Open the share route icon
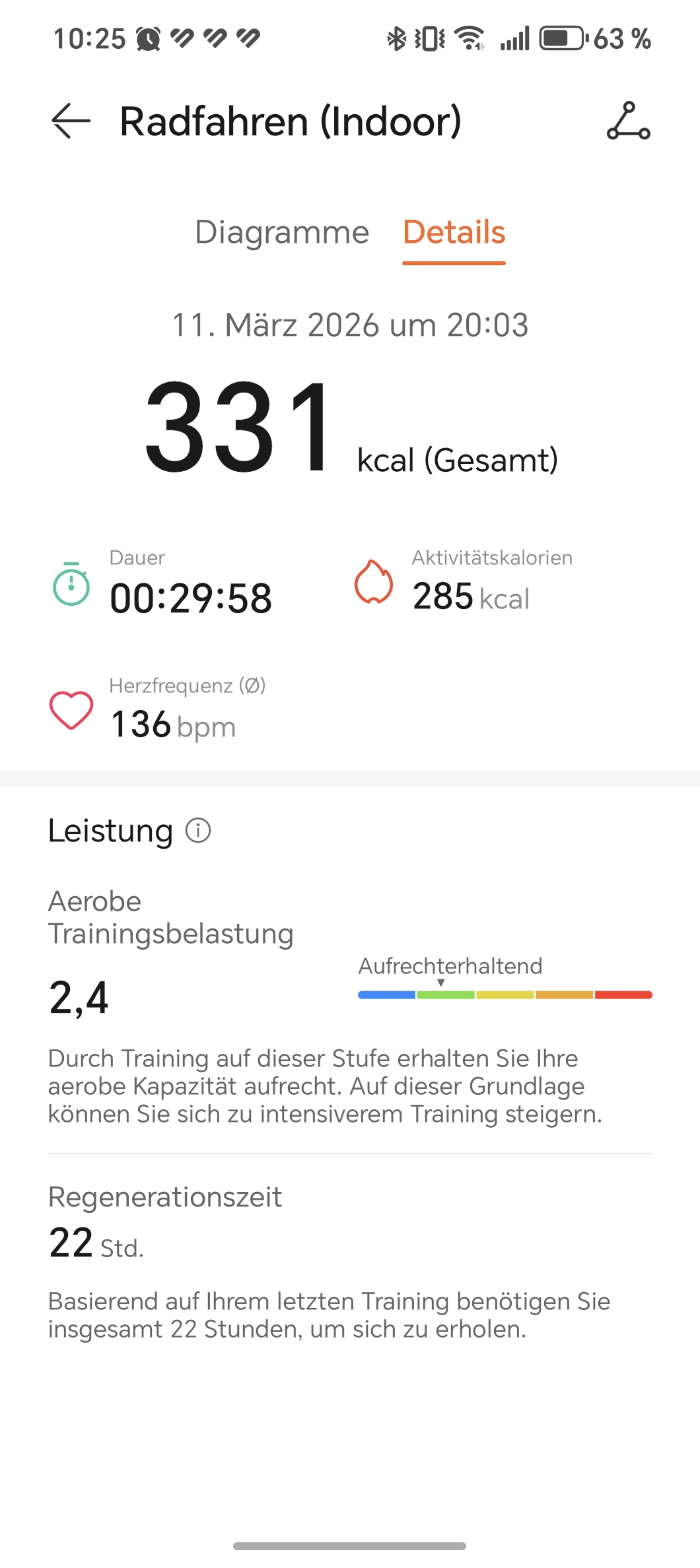Image resolution: width=700 pixels, height=1568 pixels. 628,121
